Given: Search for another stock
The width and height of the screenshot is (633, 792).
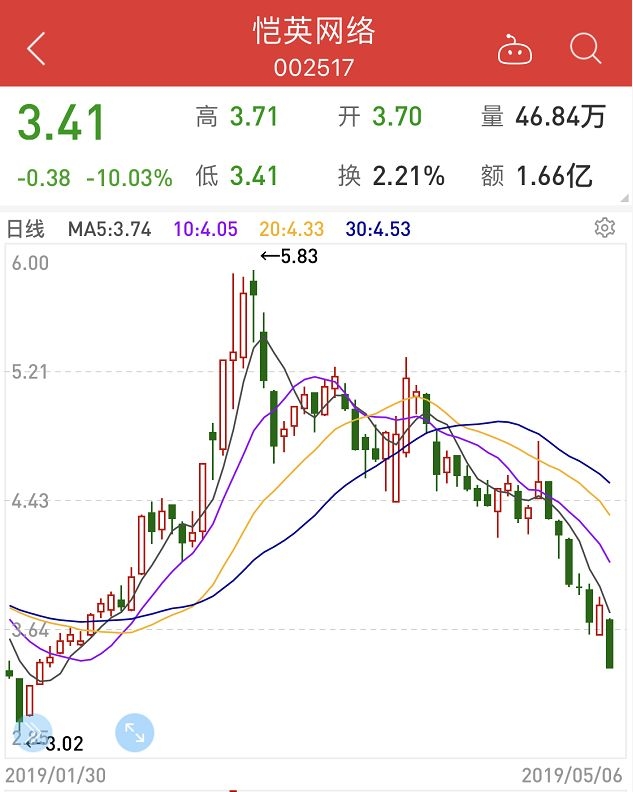Looking at the screenshot, I should 585,48.
